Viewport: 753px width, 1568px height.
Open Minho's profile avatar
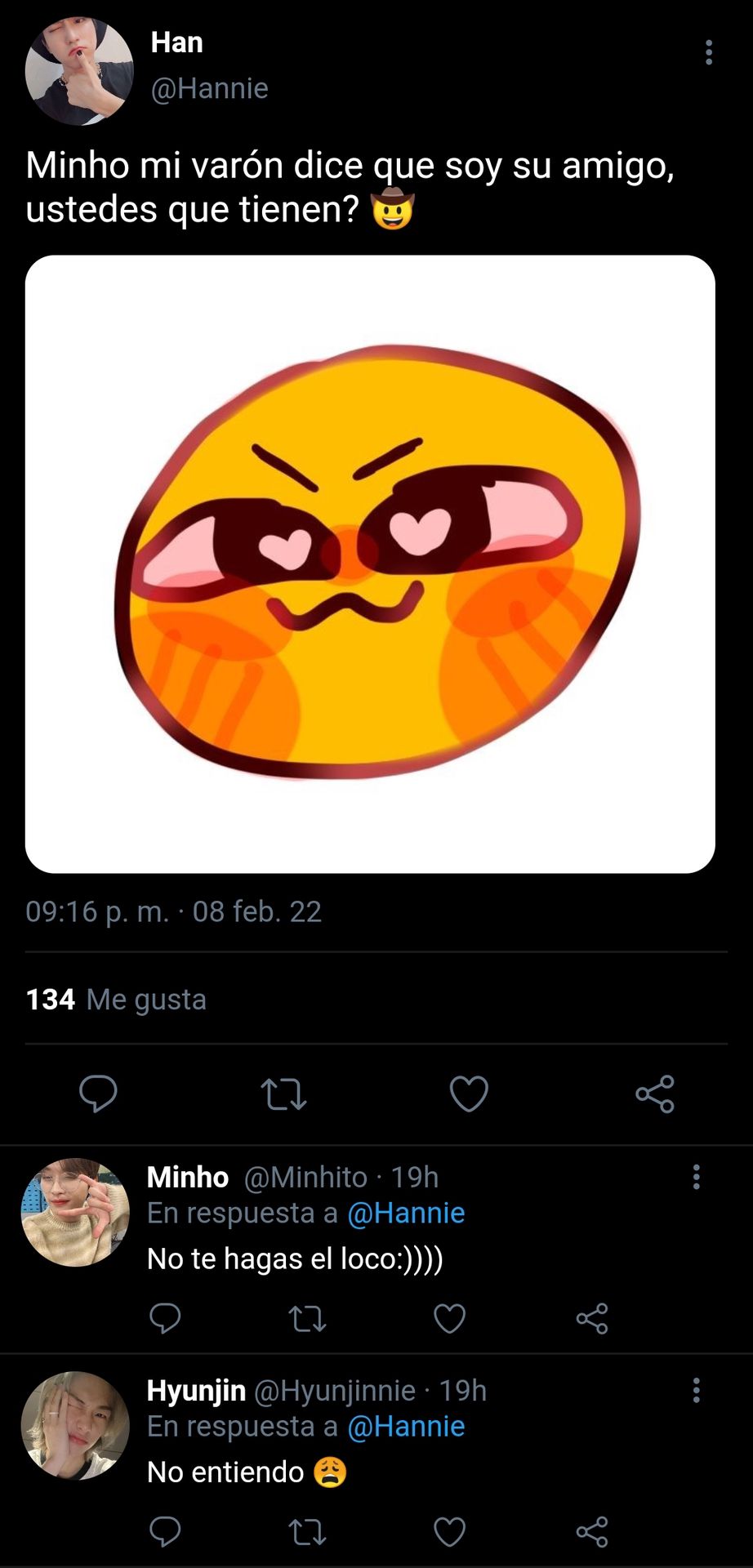tap(75, 1213)
